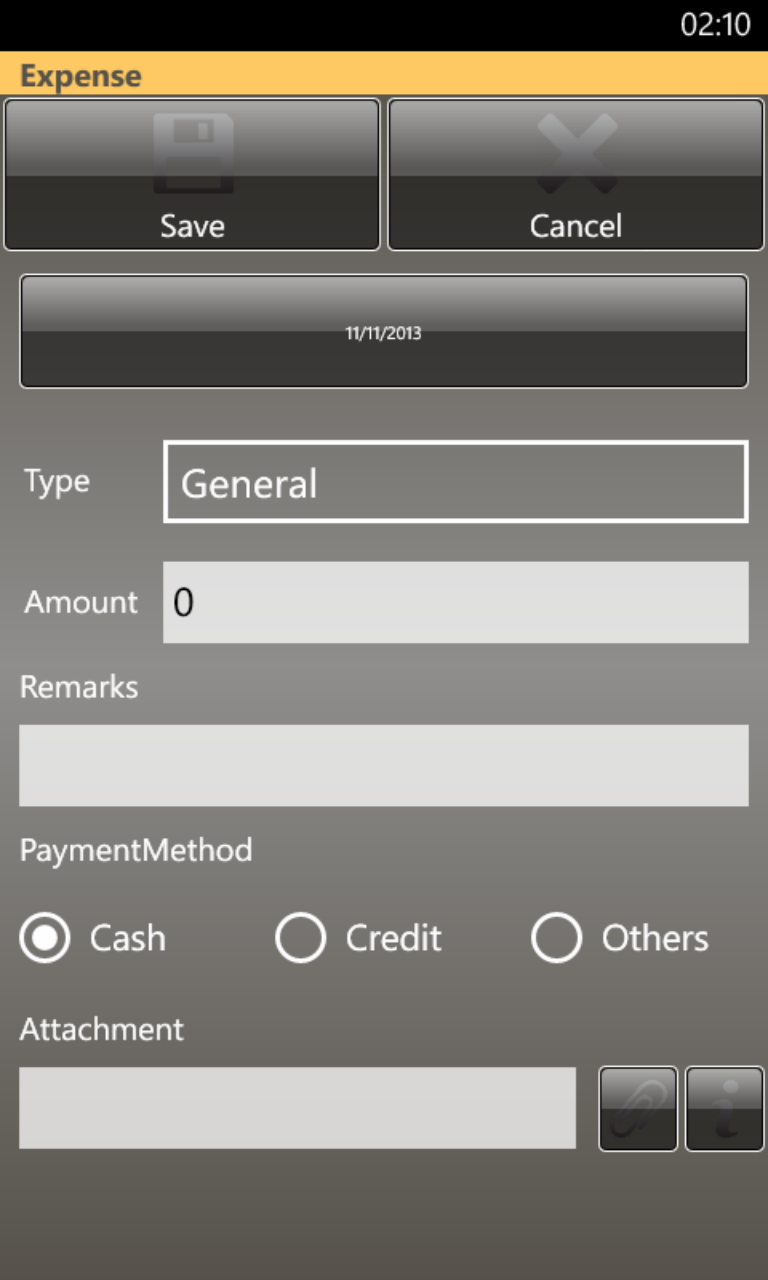Save the expense entry

pos(192,175)
